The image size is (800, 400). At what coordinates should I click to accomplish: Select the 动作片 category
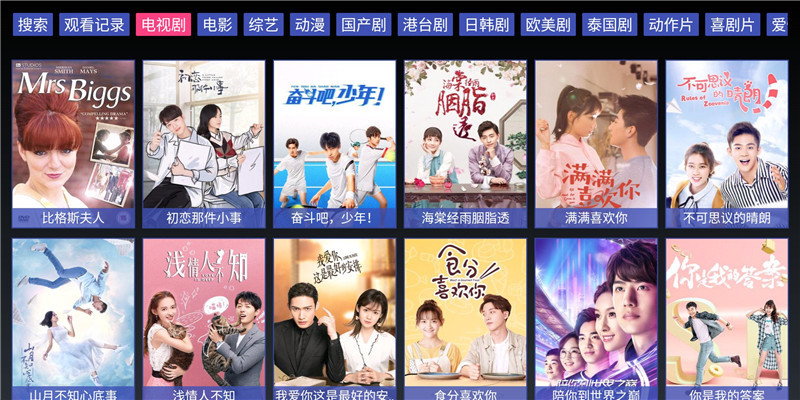point(671,24)
